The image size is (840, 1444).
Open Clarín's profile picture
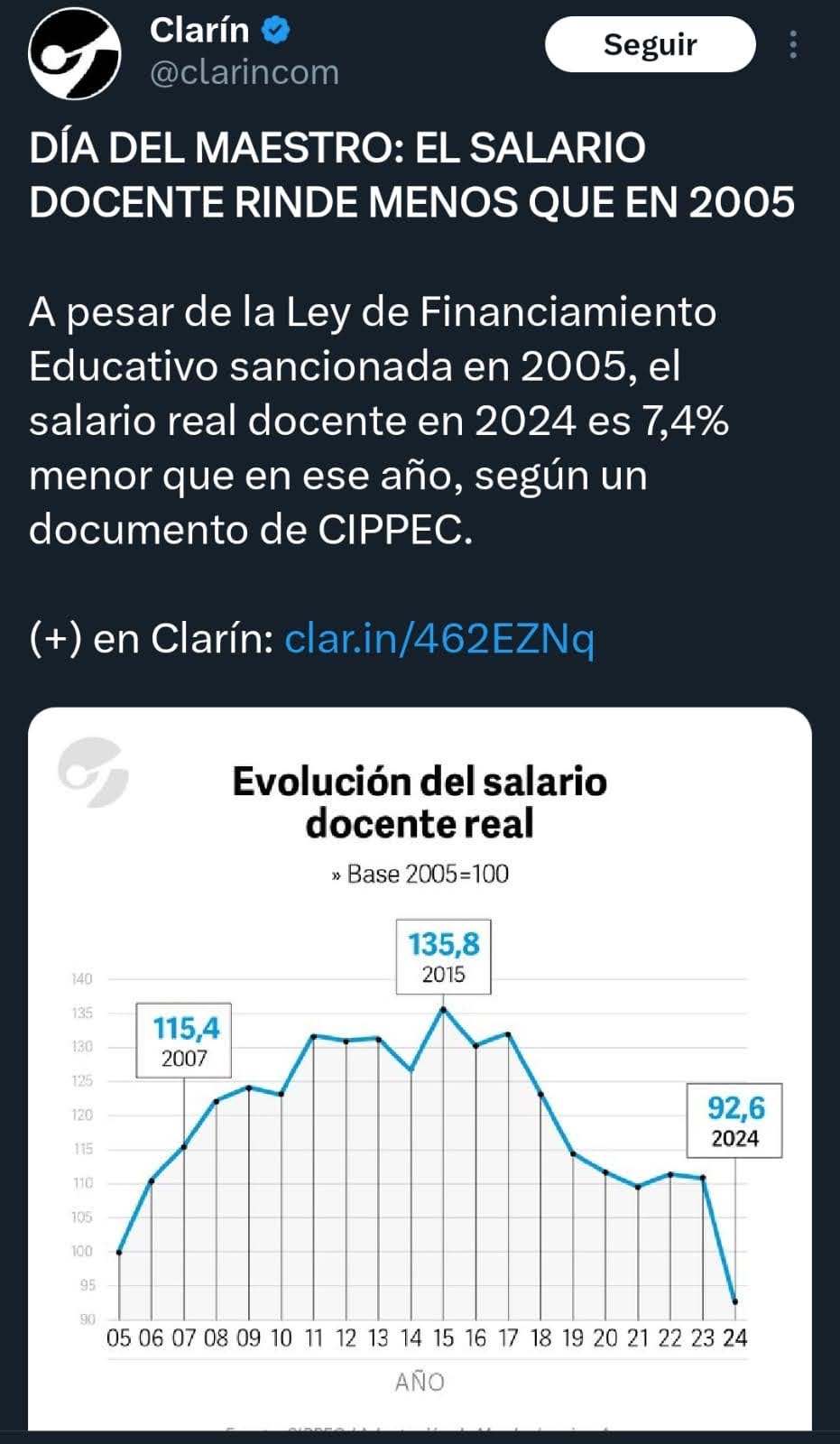click(x=75, y=53)
